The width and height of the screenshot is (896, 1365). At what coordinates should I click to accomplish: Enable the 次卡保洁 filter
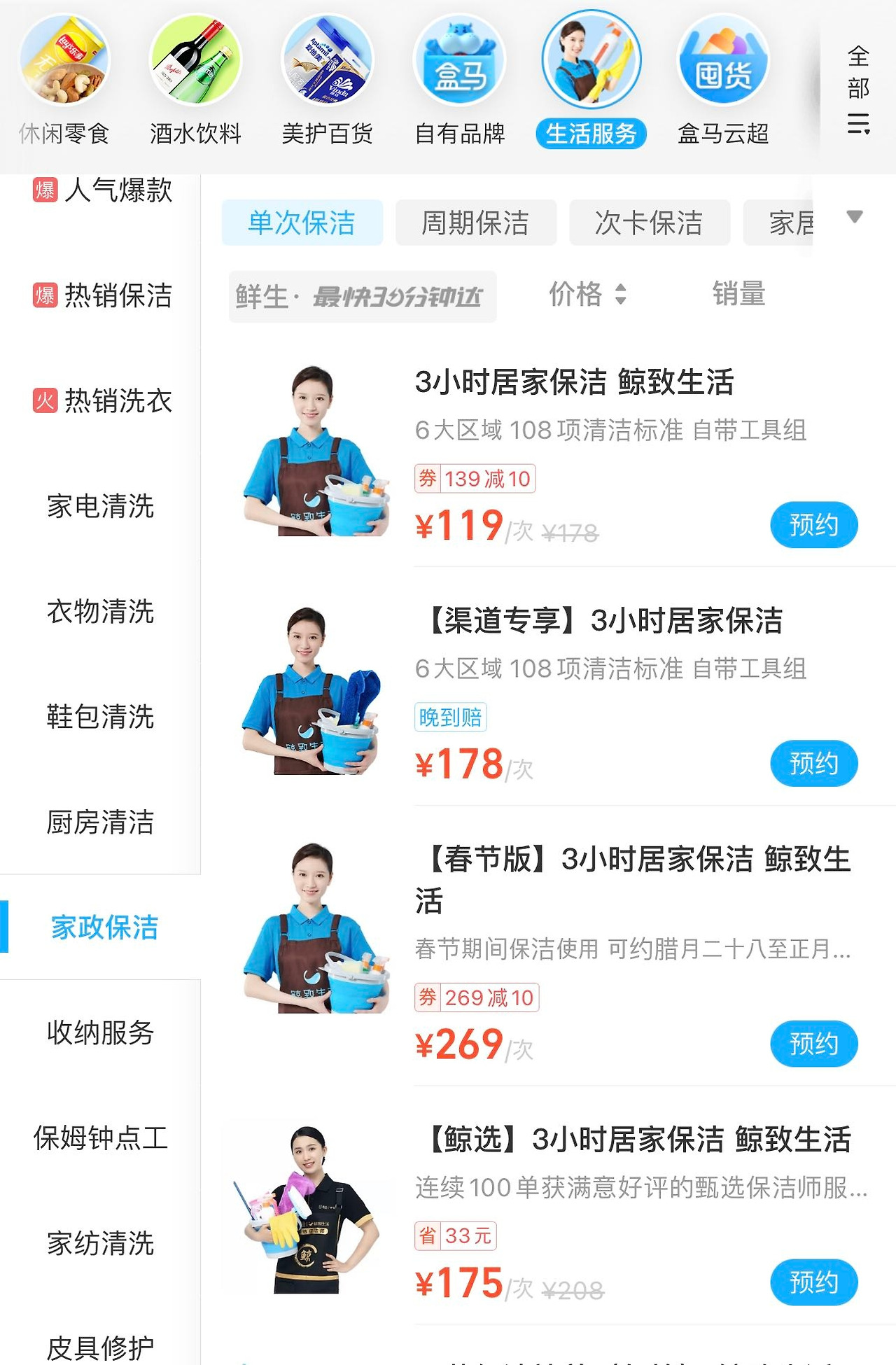647,222
